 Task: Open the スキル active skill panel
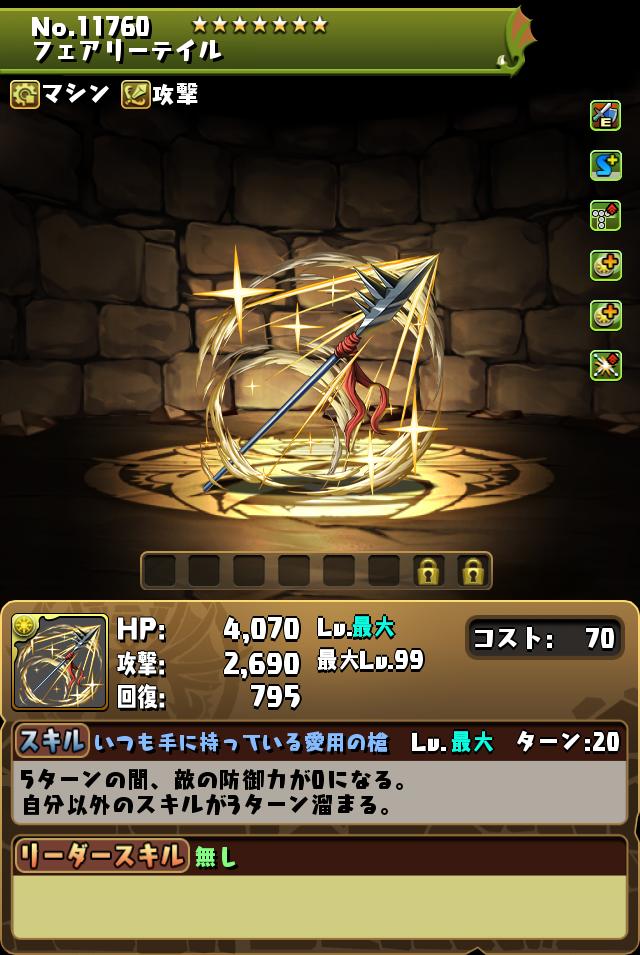tap(51, 741)
